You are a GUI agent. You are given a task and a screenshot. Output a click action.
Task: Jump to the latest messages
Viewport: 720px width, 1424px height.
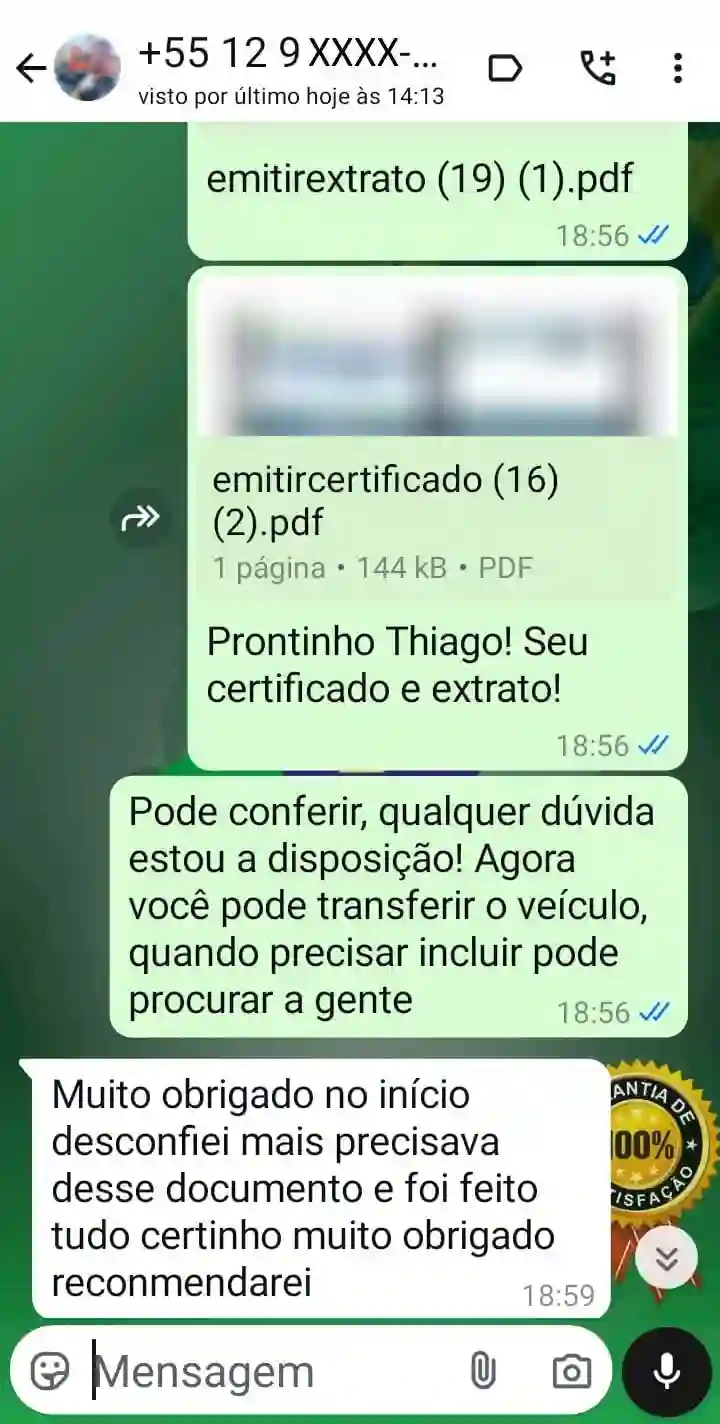point(665,1257)
